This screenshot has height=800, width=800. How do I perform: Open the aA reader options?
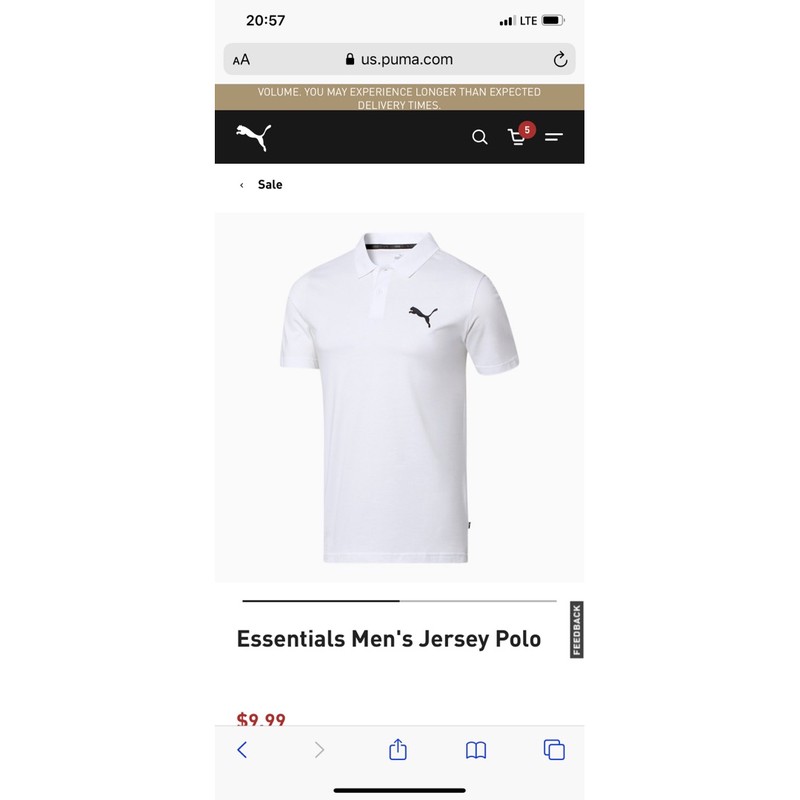coord(241,60)
